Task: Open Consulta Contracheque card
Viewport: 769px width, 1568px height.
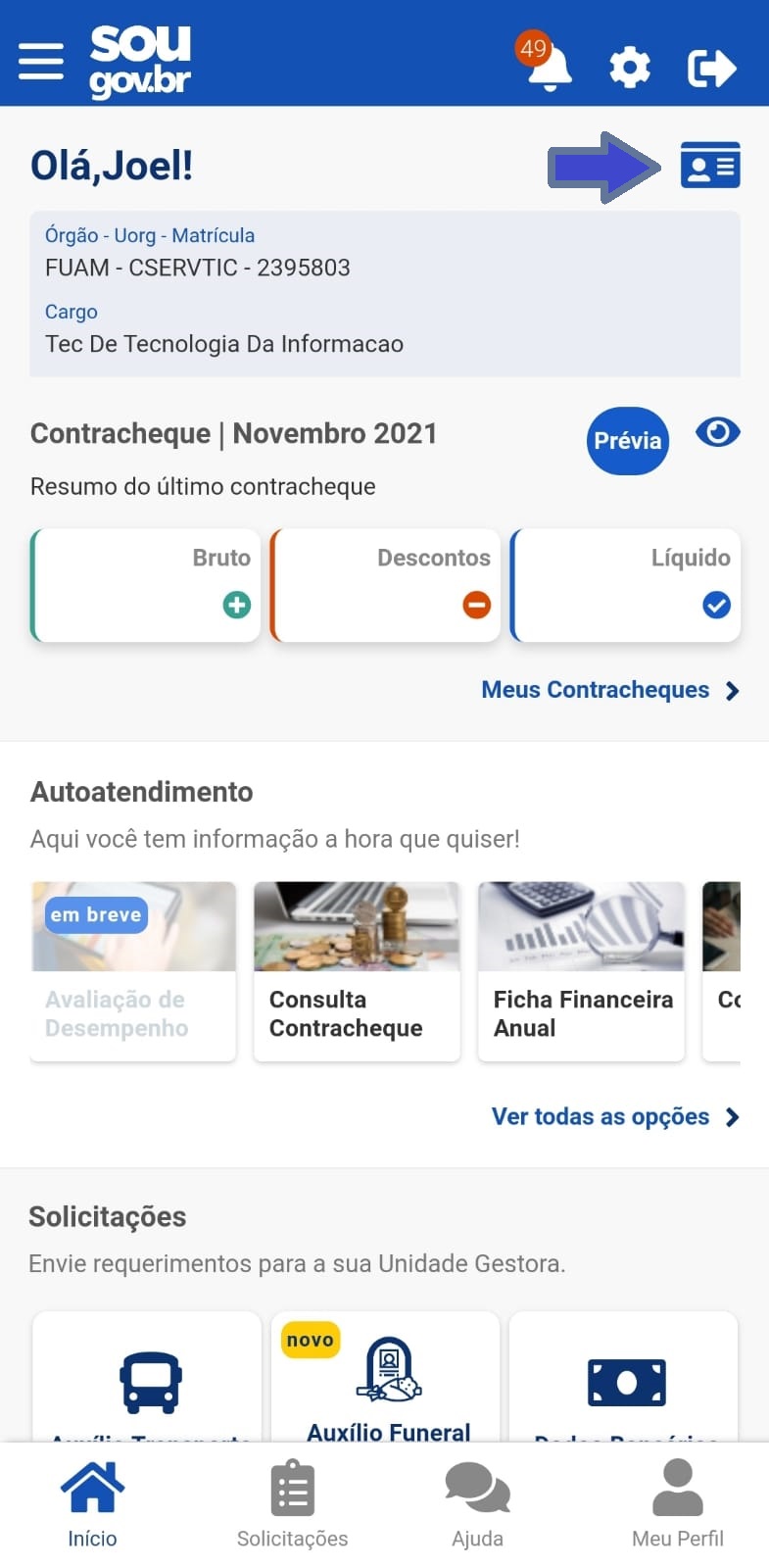Action: click(357, 970)
